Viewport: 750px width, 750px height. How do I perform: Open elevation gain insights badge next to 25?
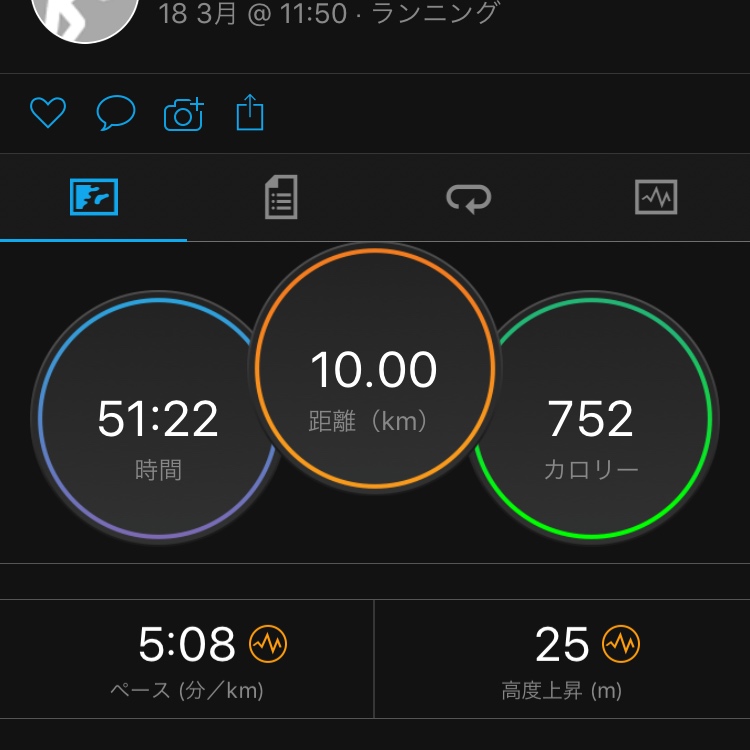621,645
